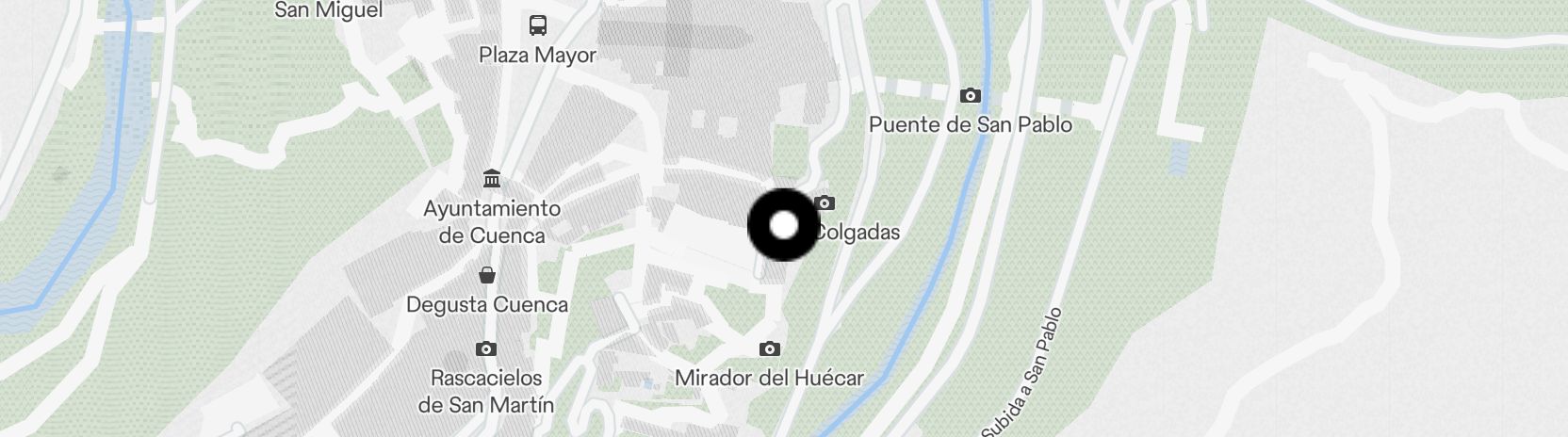This screenshot has width=1568, height=437.
Task: Select the Degusta Cuenca shop marker
Action: tap(487, 276)
